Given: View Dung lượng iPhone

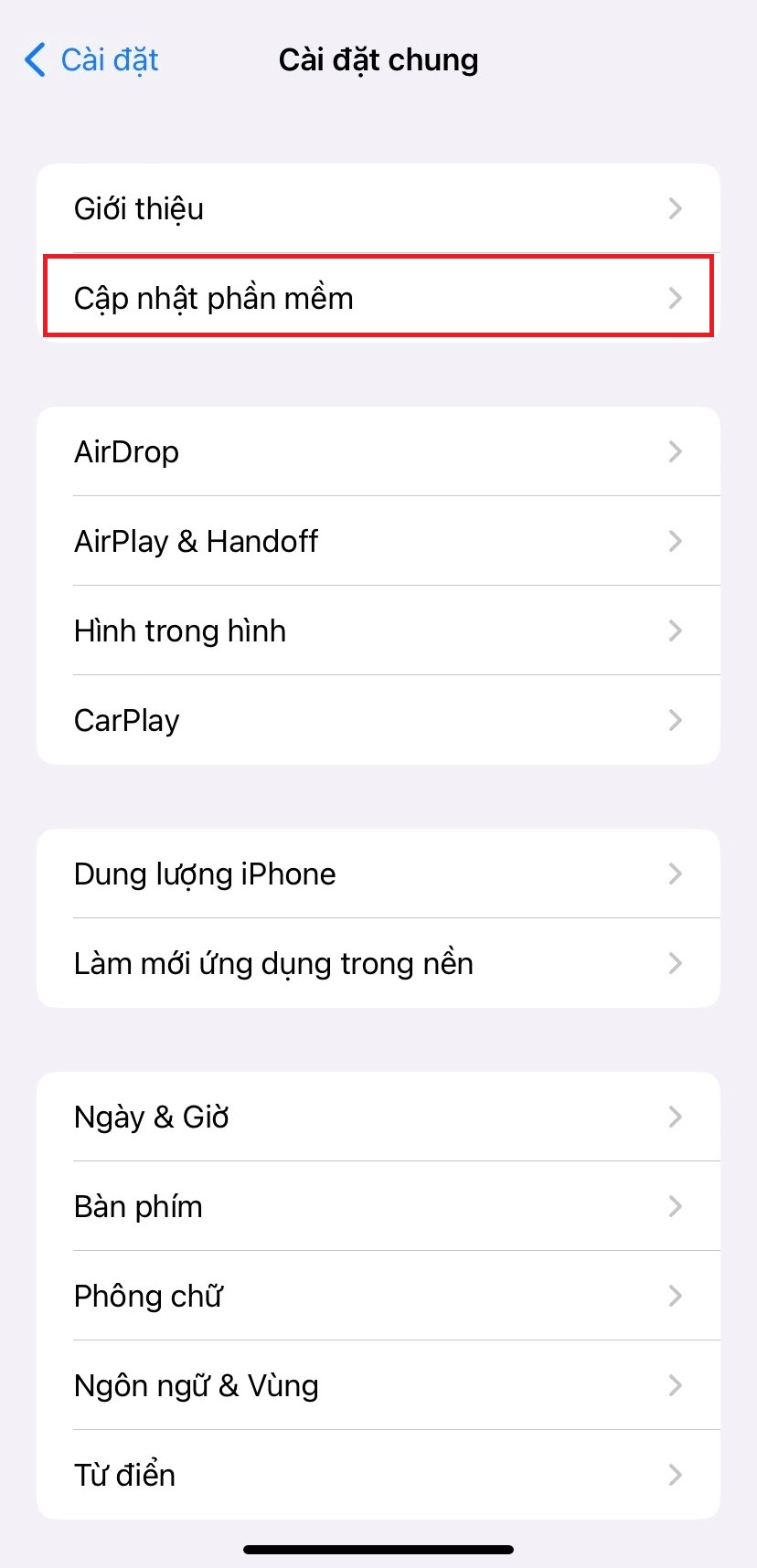Looking at the screenshot, I should click(378, 874).
